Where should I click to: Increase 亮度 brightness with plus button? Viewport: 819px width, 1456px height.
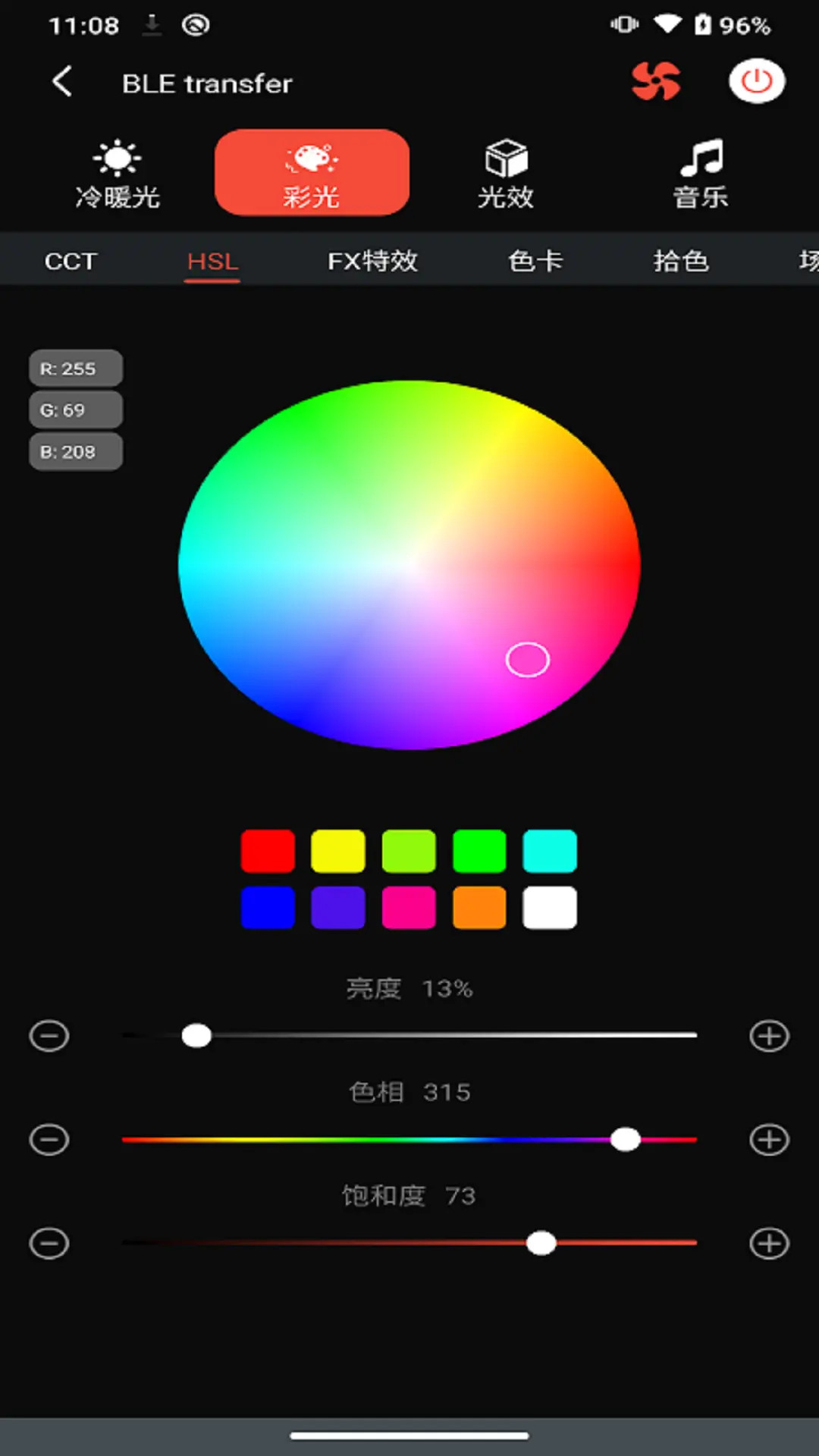point(769,1036)
